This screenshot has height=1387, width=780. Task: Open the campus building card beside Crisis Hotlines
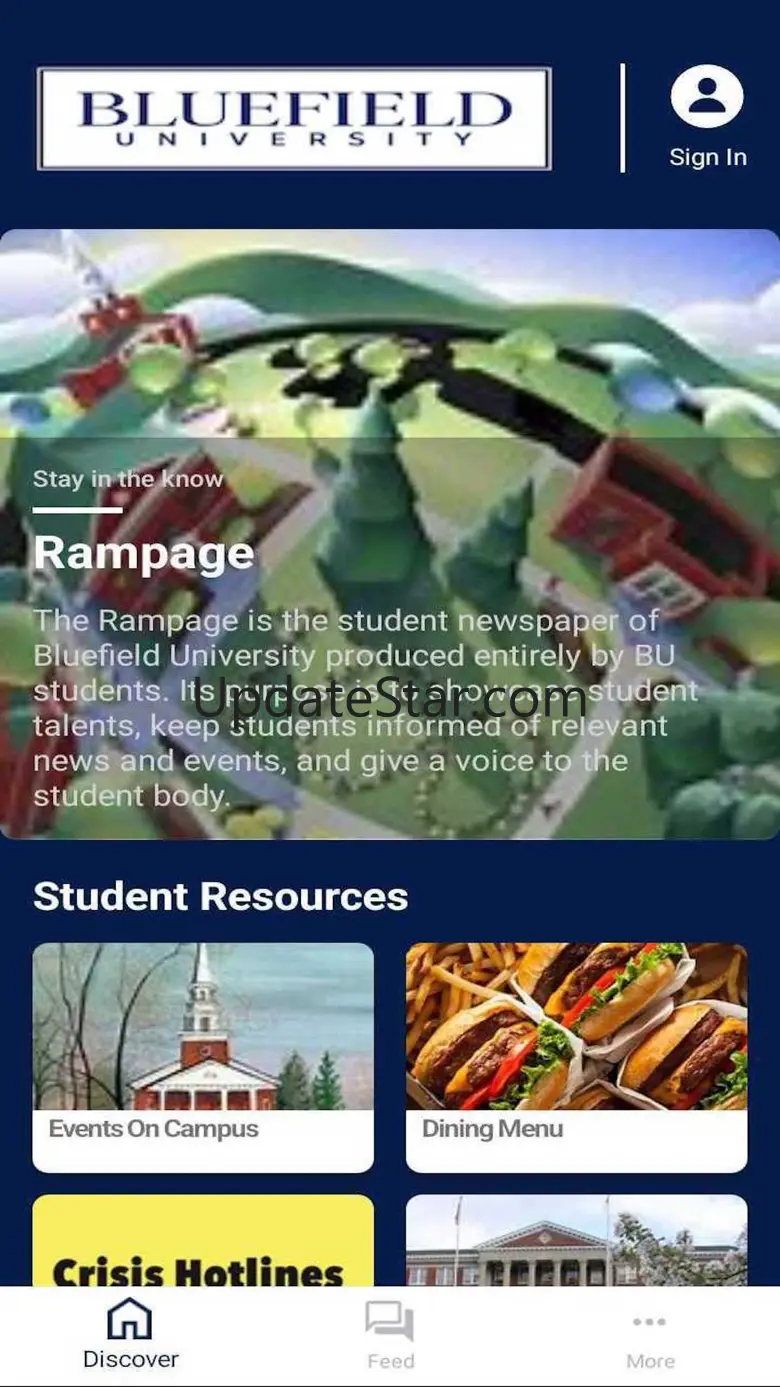click(576, 1240)
